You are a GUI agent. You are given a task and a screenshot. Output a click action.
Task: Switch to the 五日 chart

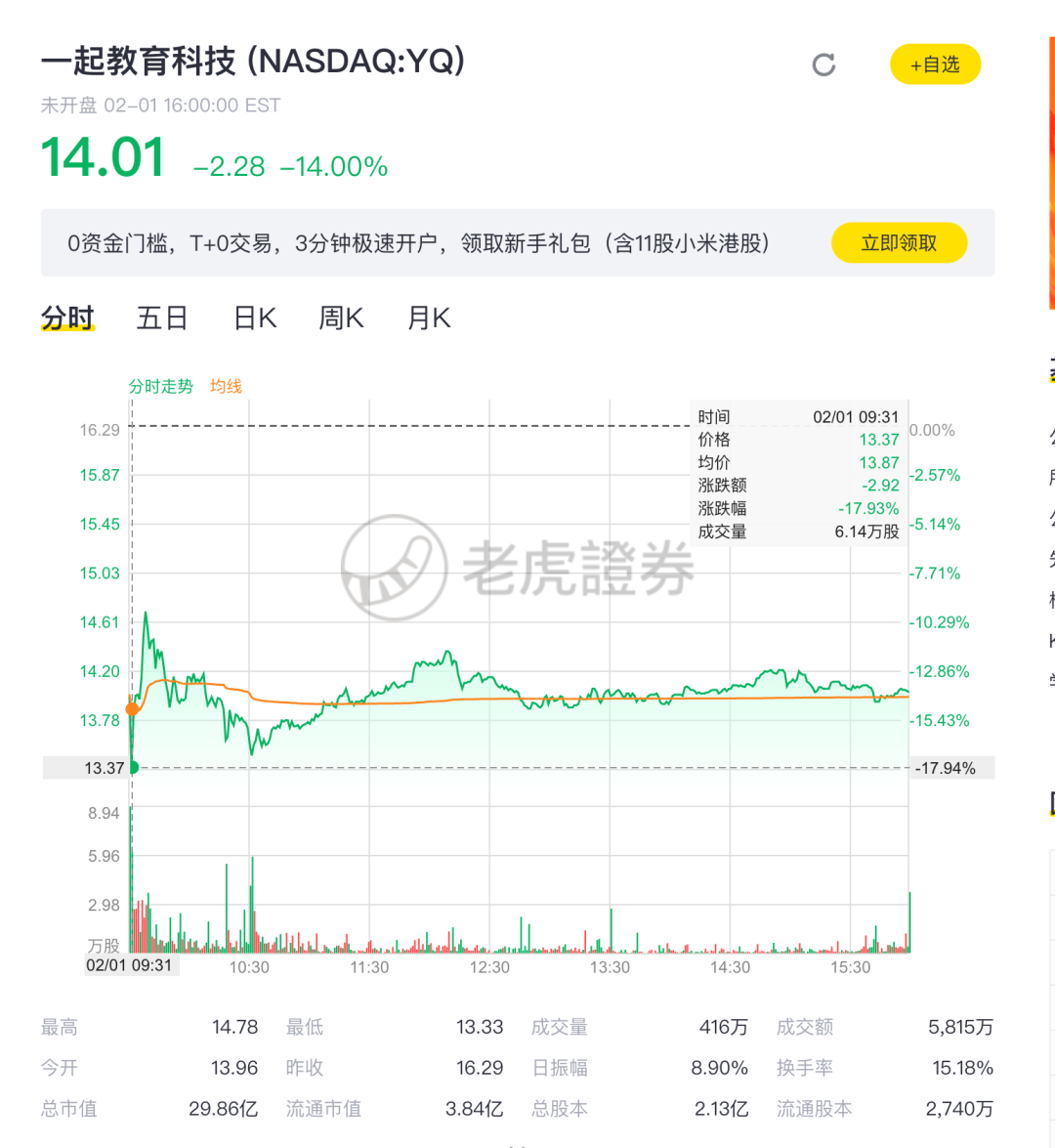point(161,319)
